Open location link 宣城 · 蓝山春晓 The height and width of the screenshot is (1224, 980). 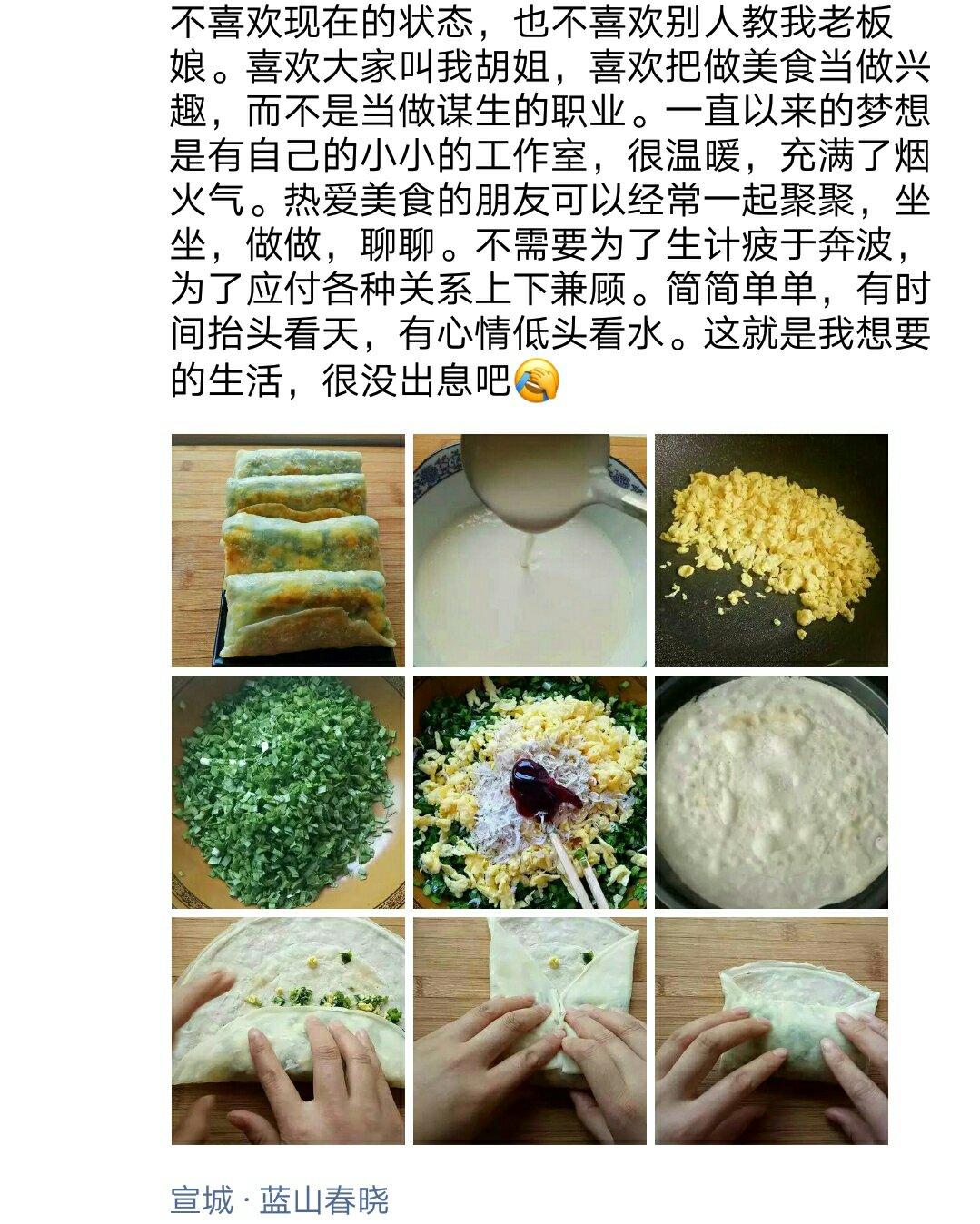tap(280, 1199)
